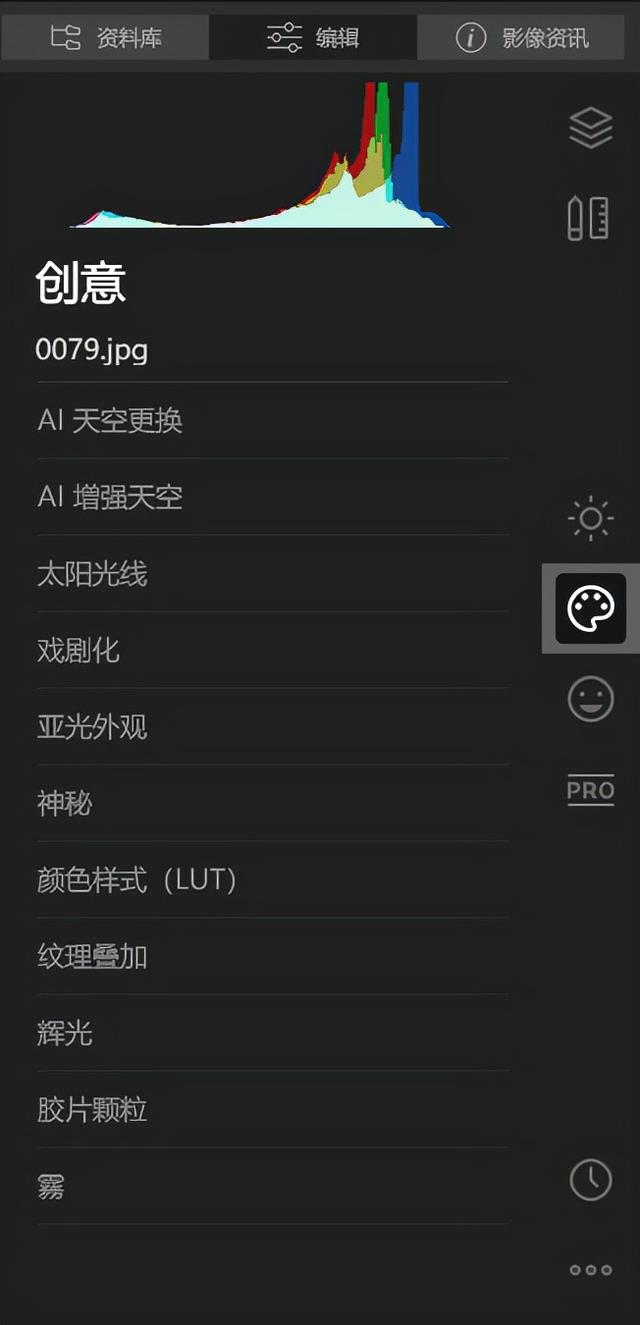
Task: Select the portrait face icon
Action: [590, 698]
